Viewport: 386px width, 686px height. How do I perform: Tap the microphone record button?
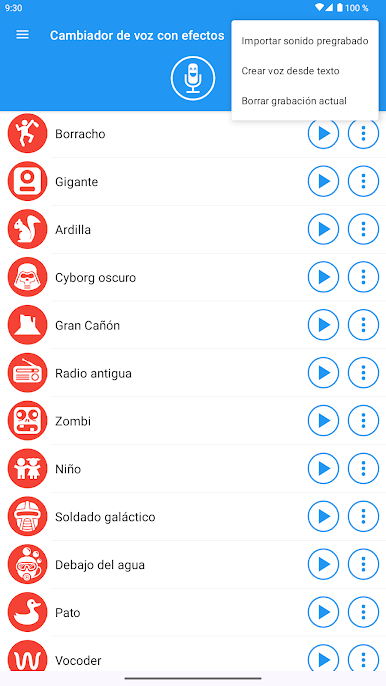pyautogui.click(x=193, y=78)
